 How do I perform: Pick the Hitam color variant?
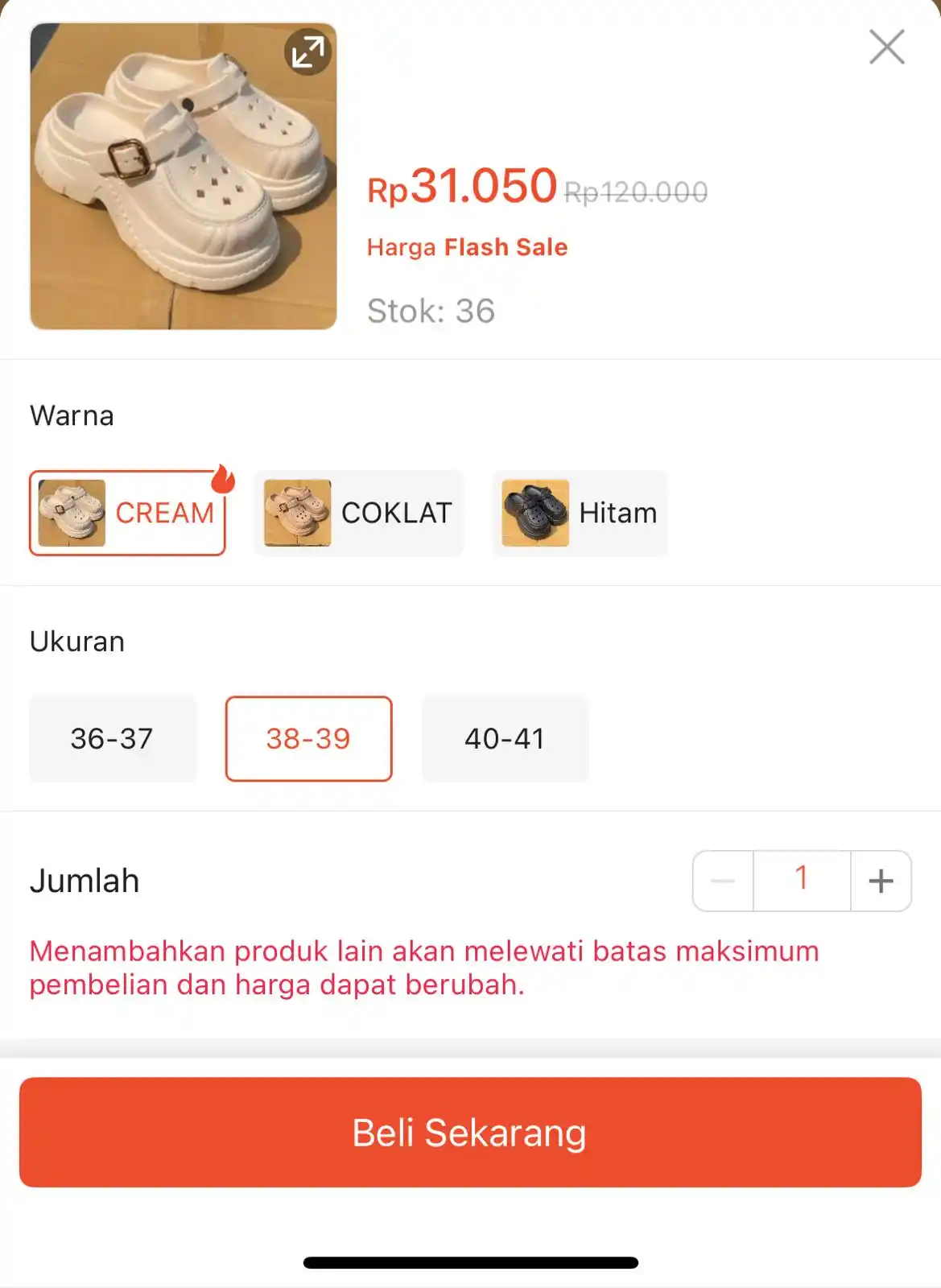[580, 514]
